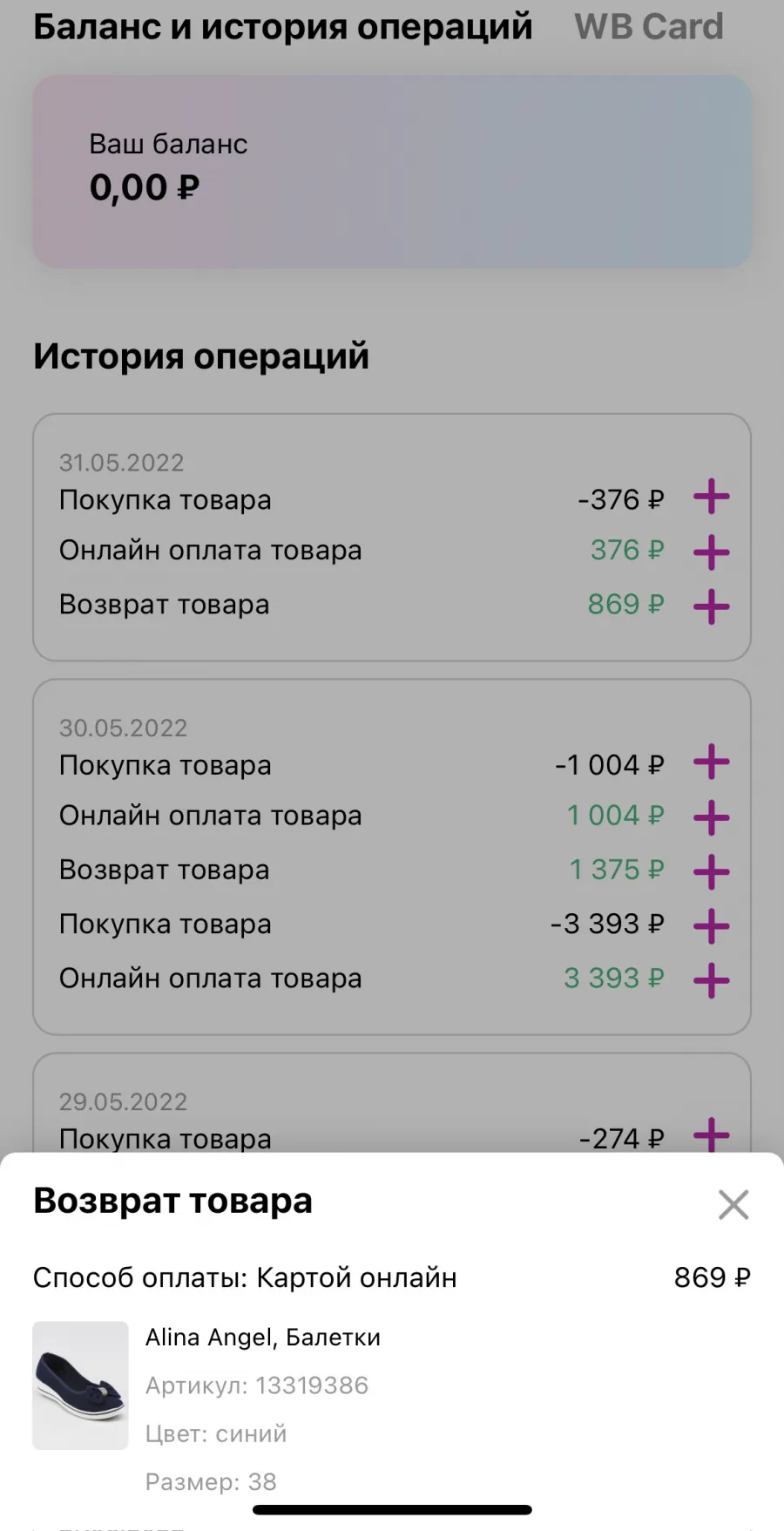
Task: Expand the 1 375 ₽ Возврат товара entry
Action: [712, 871]
